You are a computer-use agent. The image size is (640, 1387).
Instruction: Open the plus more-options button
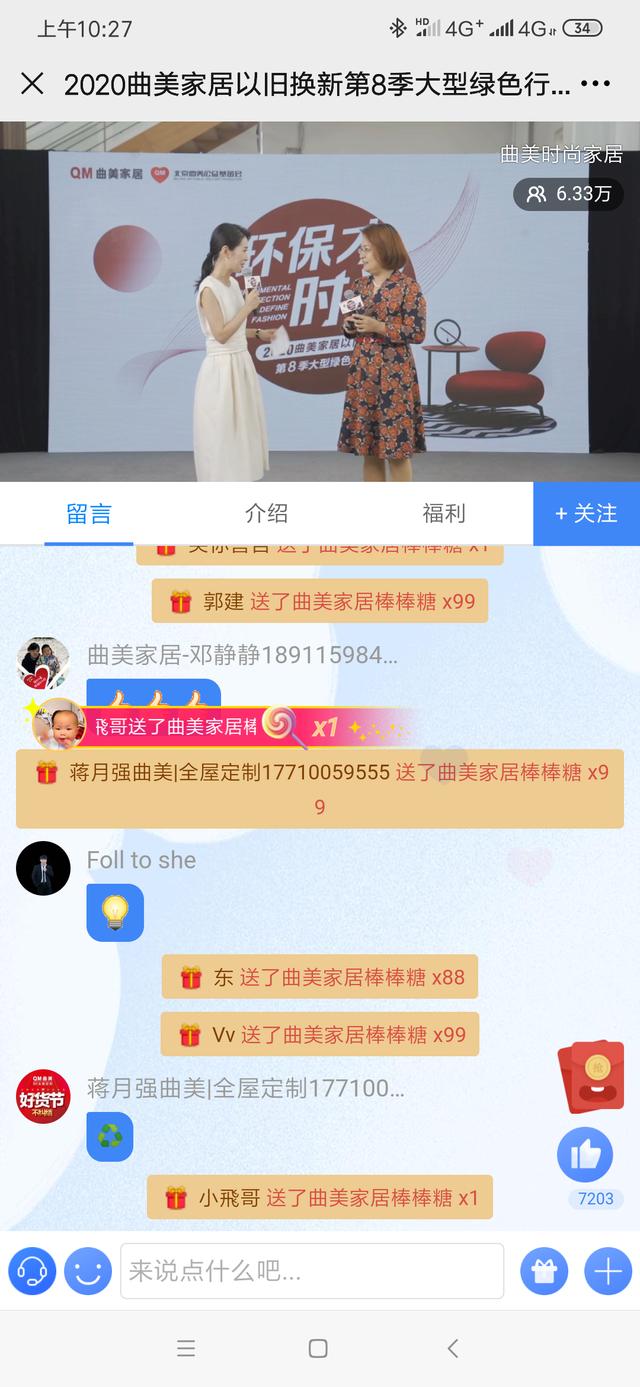[608, 1272]
